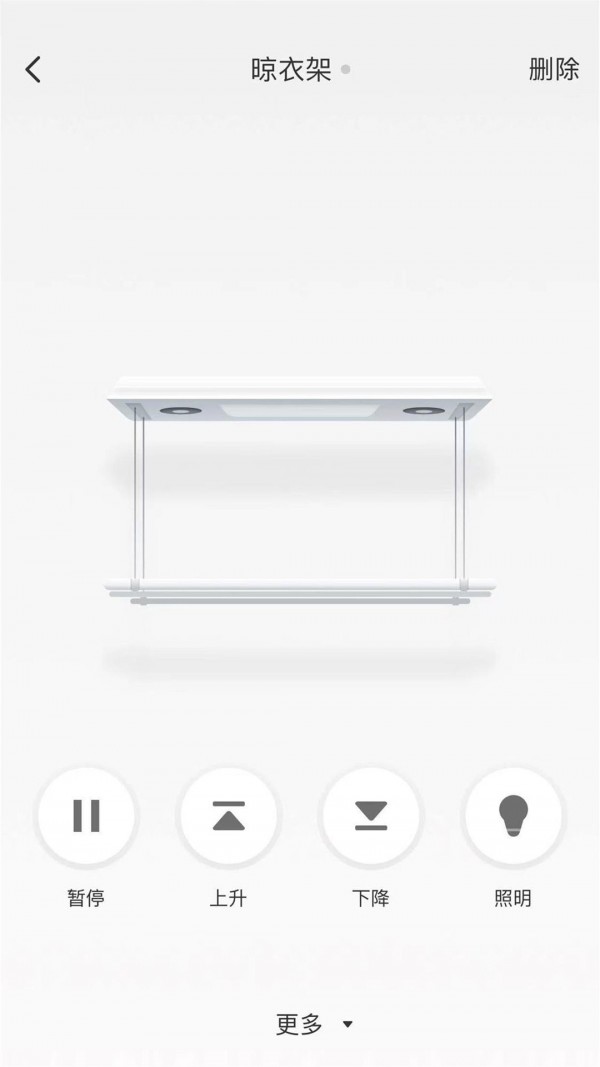Go back using the top-left arrow

pyautogui.click(x=34, y=69)
